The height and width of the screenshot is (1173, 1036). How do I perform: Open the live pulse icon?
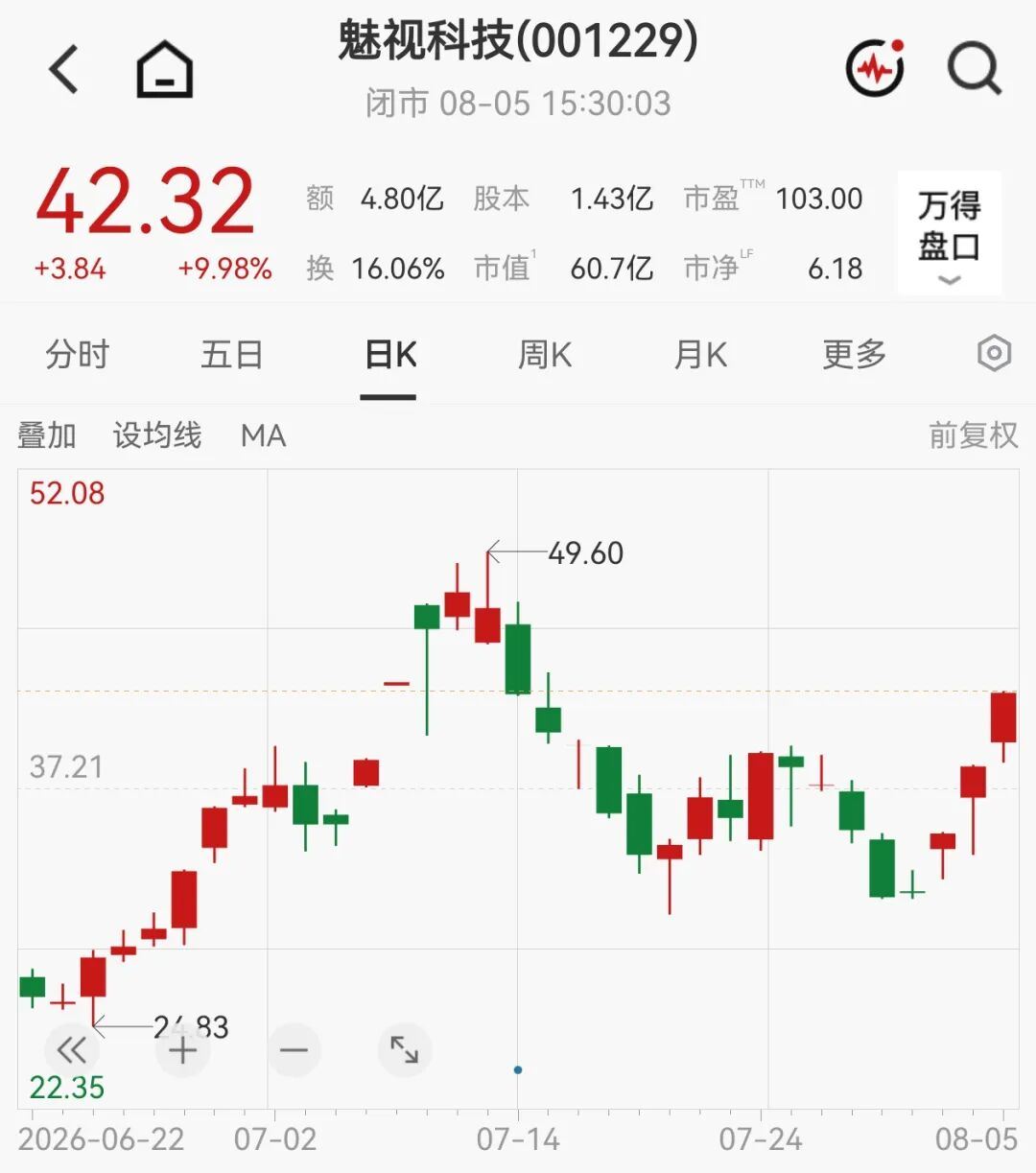(875, 67)
